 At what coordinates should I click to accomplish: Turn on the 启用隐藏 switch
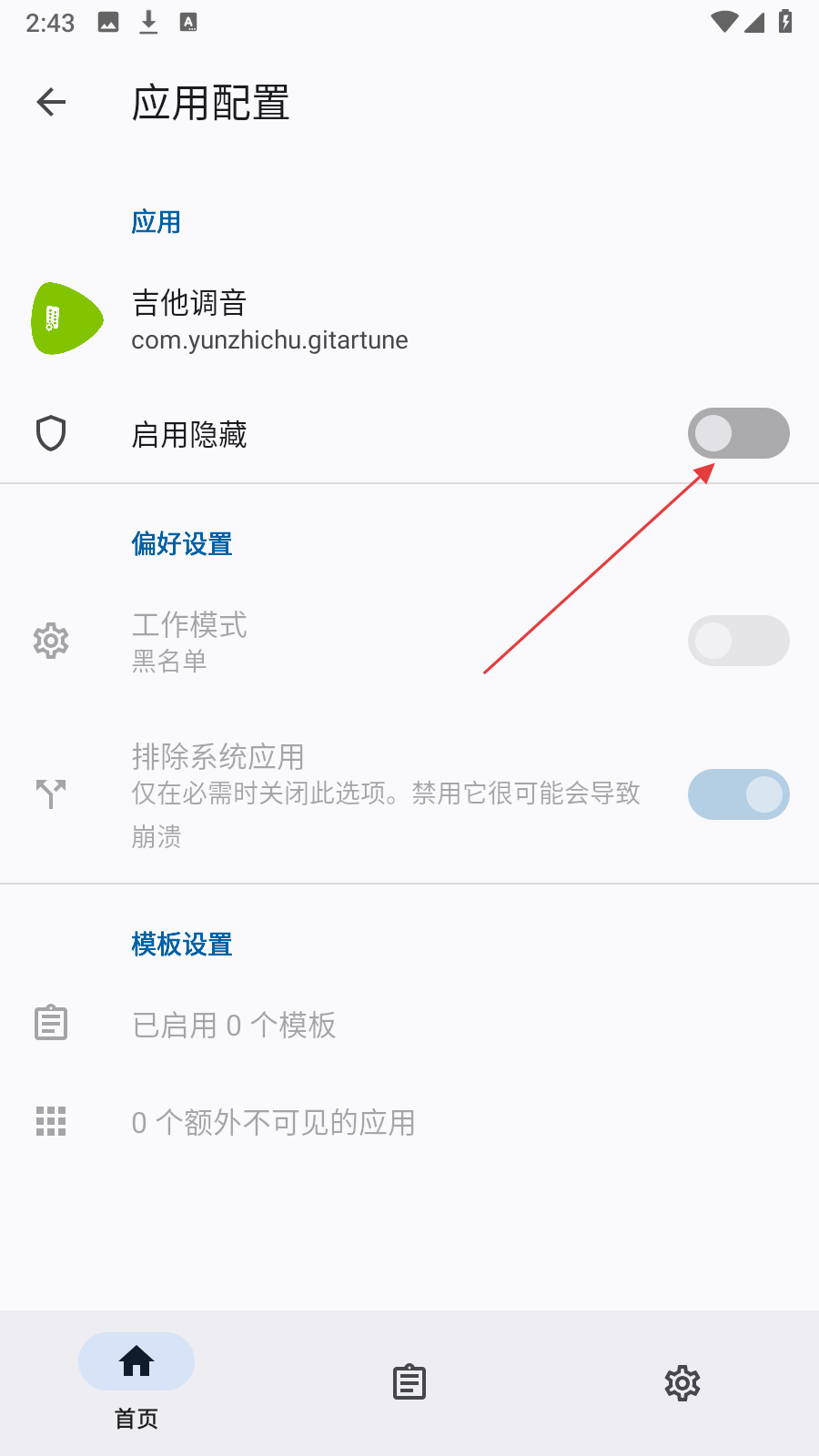pyautogui.click(x=738, y=433)
